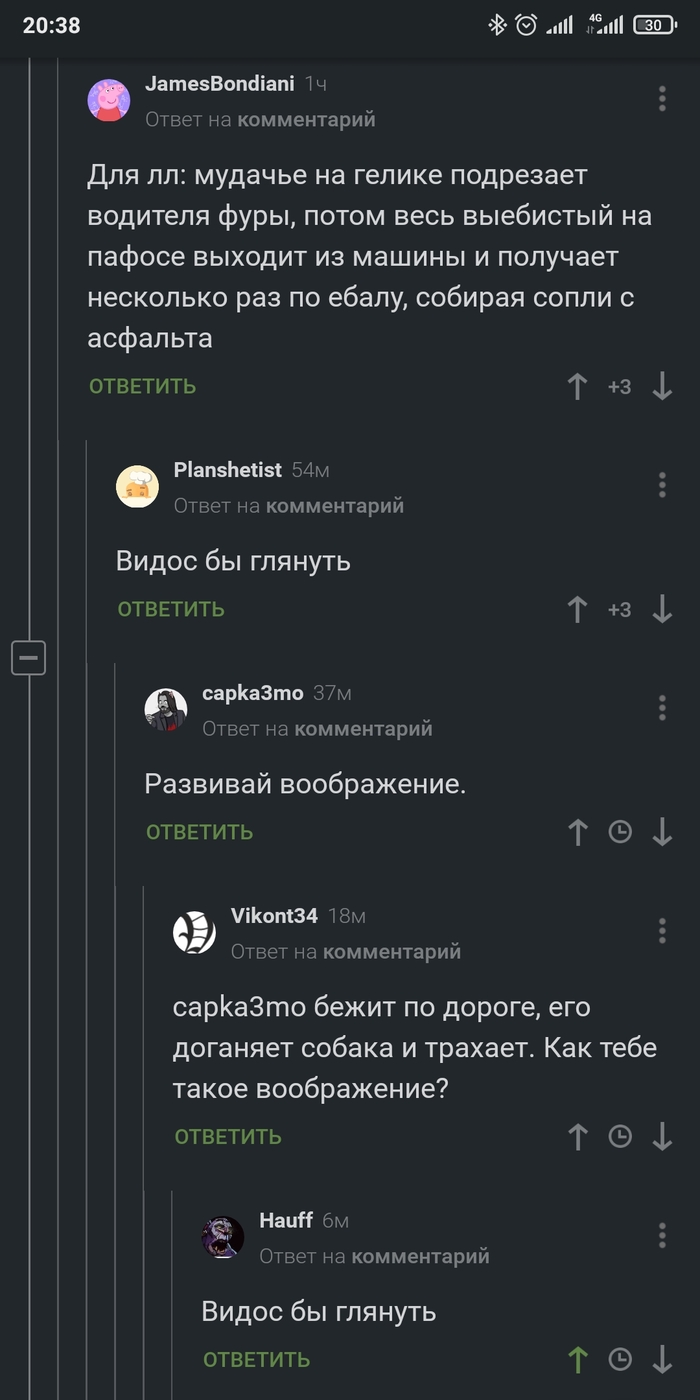Open Vikont34's avatar profile

click(x=194, y=933)
